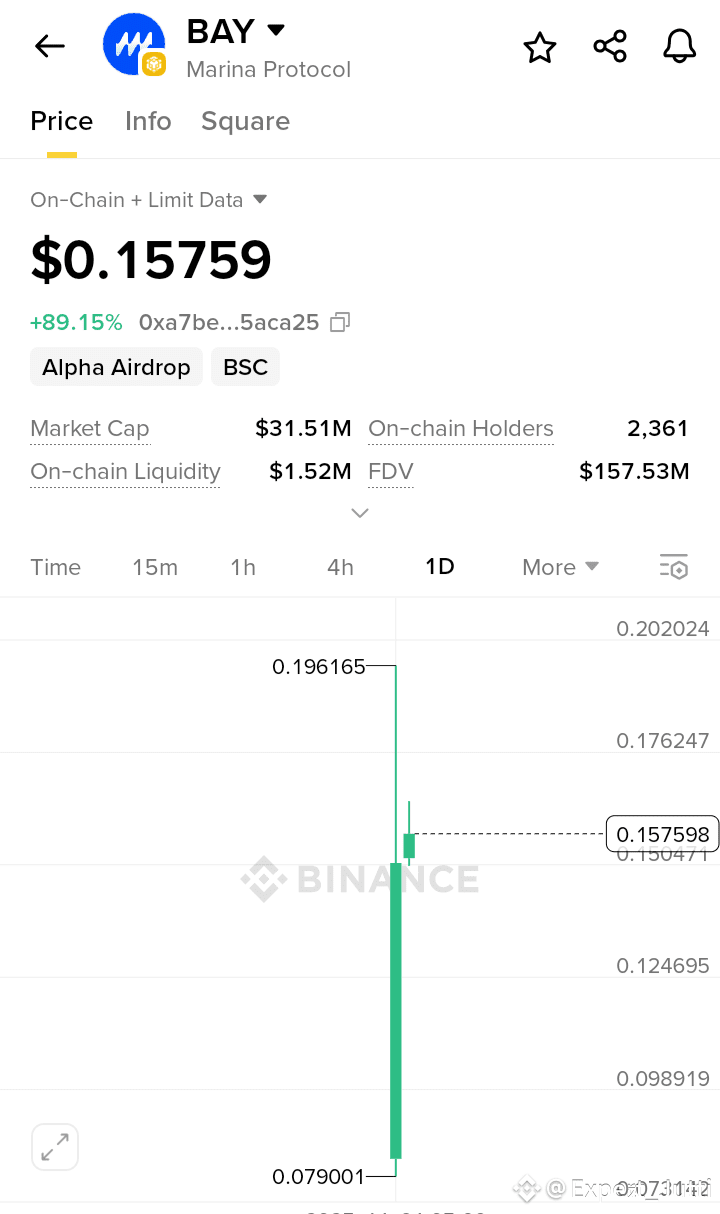
Task: Select the Time chart interval
Action: (55, 567)
